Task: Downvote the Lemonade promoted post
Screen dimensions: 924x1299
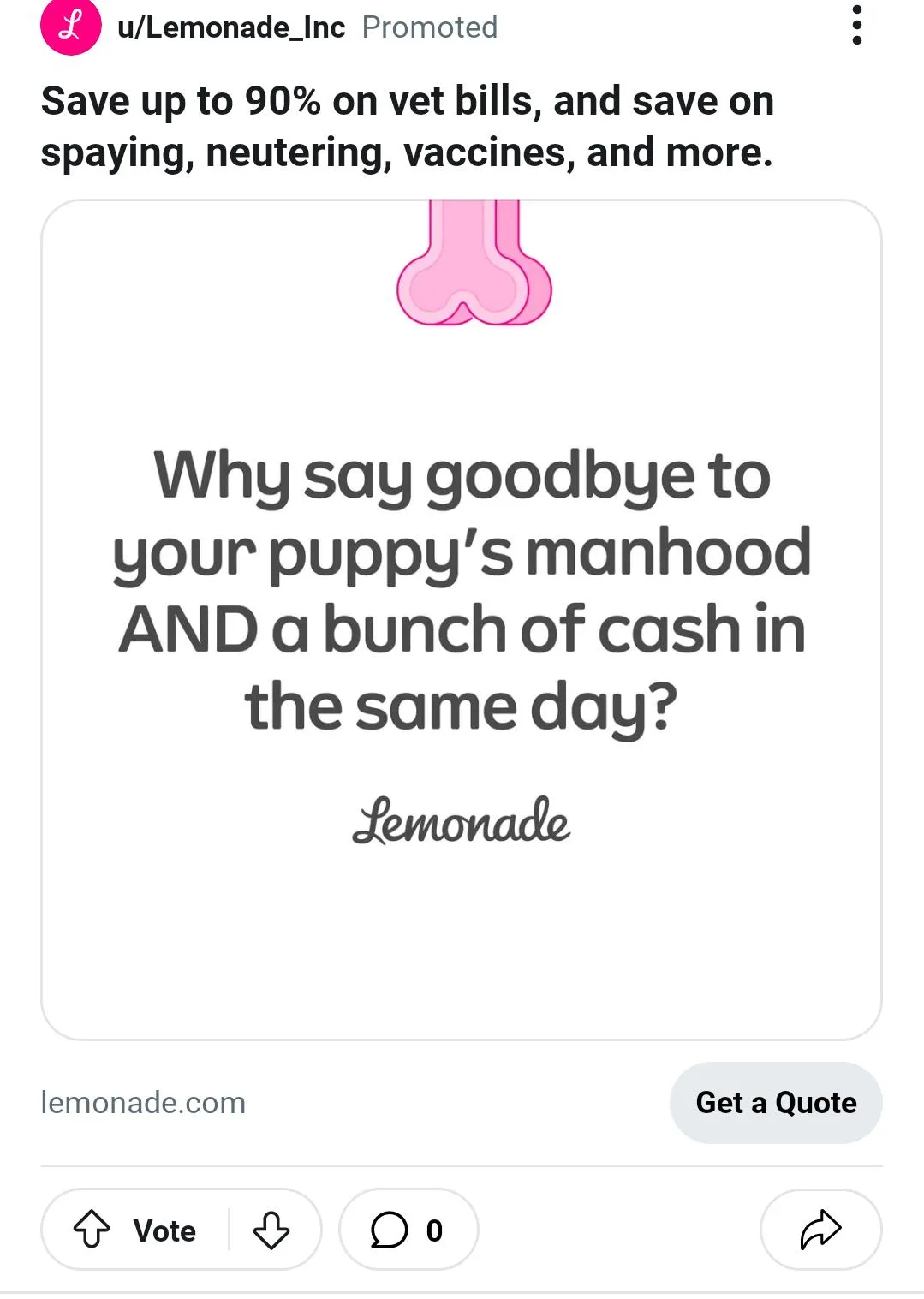Action: (271, 1230)
